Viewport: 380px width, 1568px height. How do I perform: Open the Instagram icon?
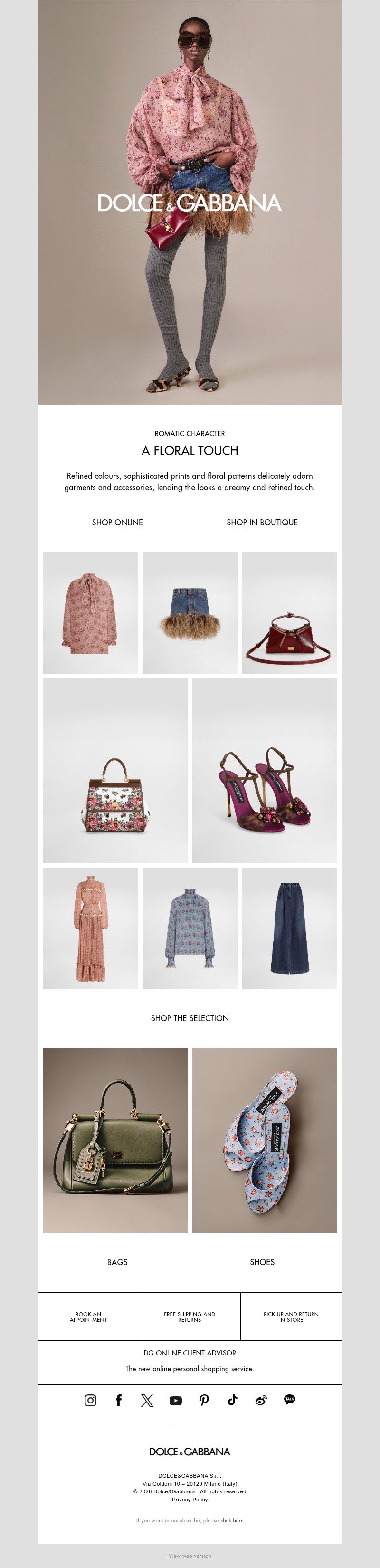click(x=91, y=1400)
